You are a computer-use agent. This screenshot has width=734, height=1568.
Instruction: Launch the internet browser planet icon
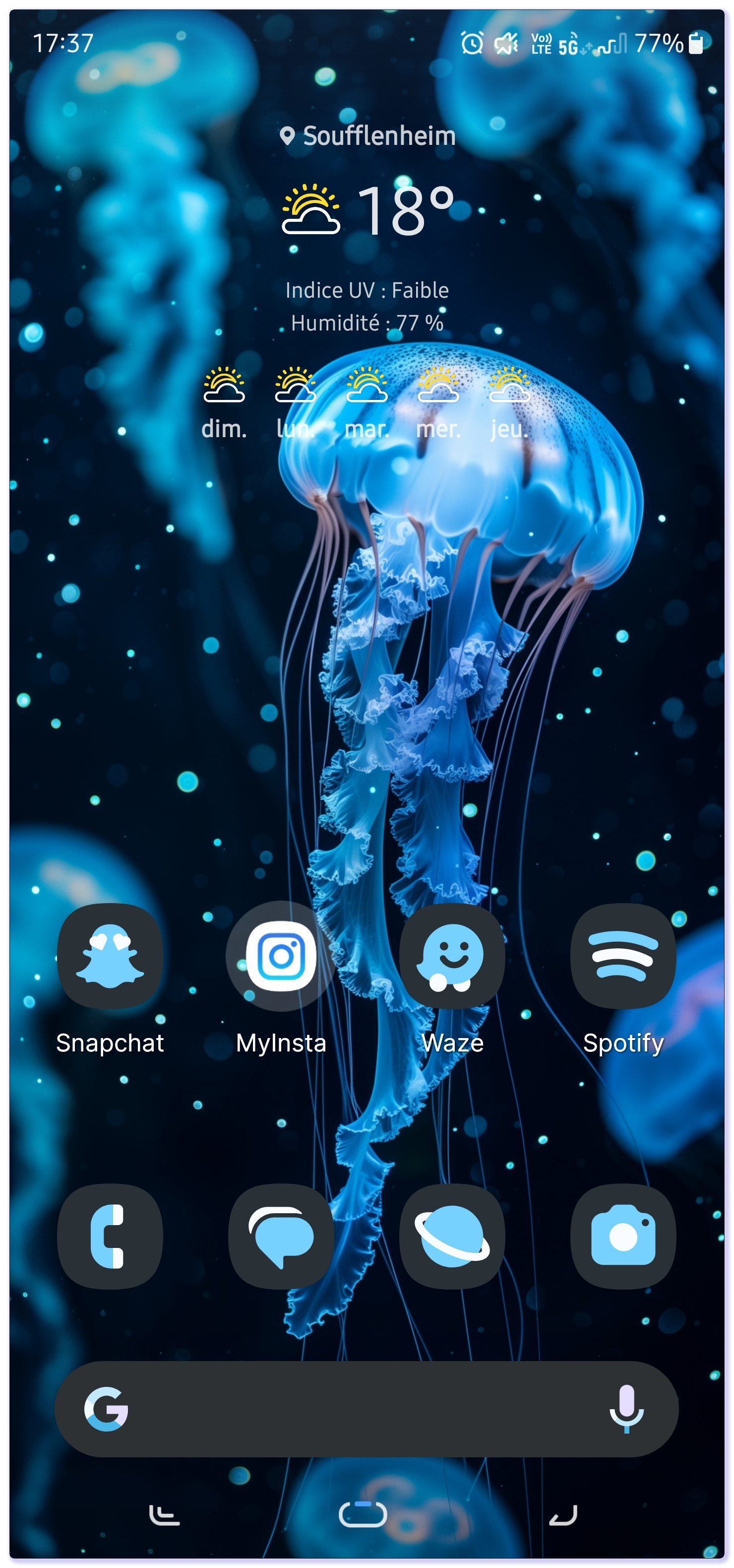tap(452, 1235)
